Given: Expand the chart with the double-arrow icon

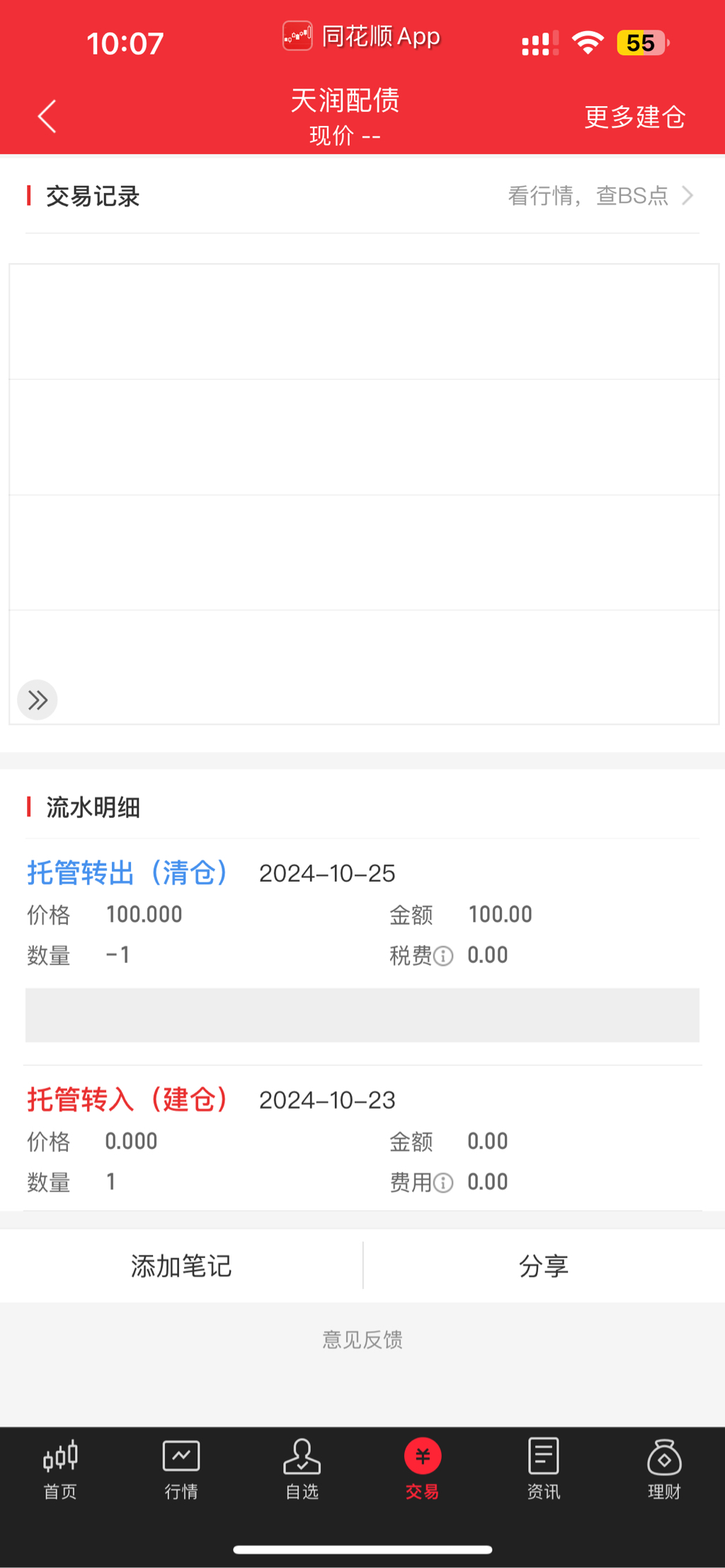Looking at the screenshot, I should click(x=38, y=700).
